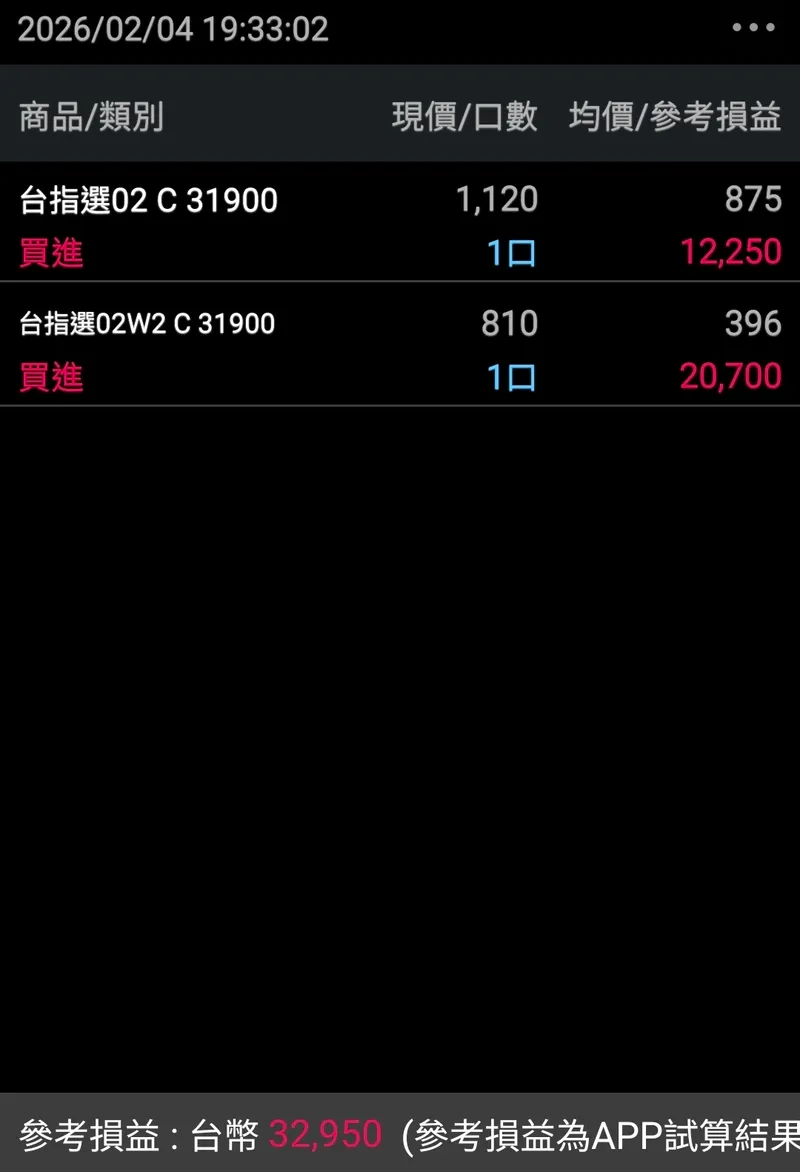Open the 台指選02W2 C 31900 position
The height and width of the screenshot is (1172, 800).
[148, 324]
